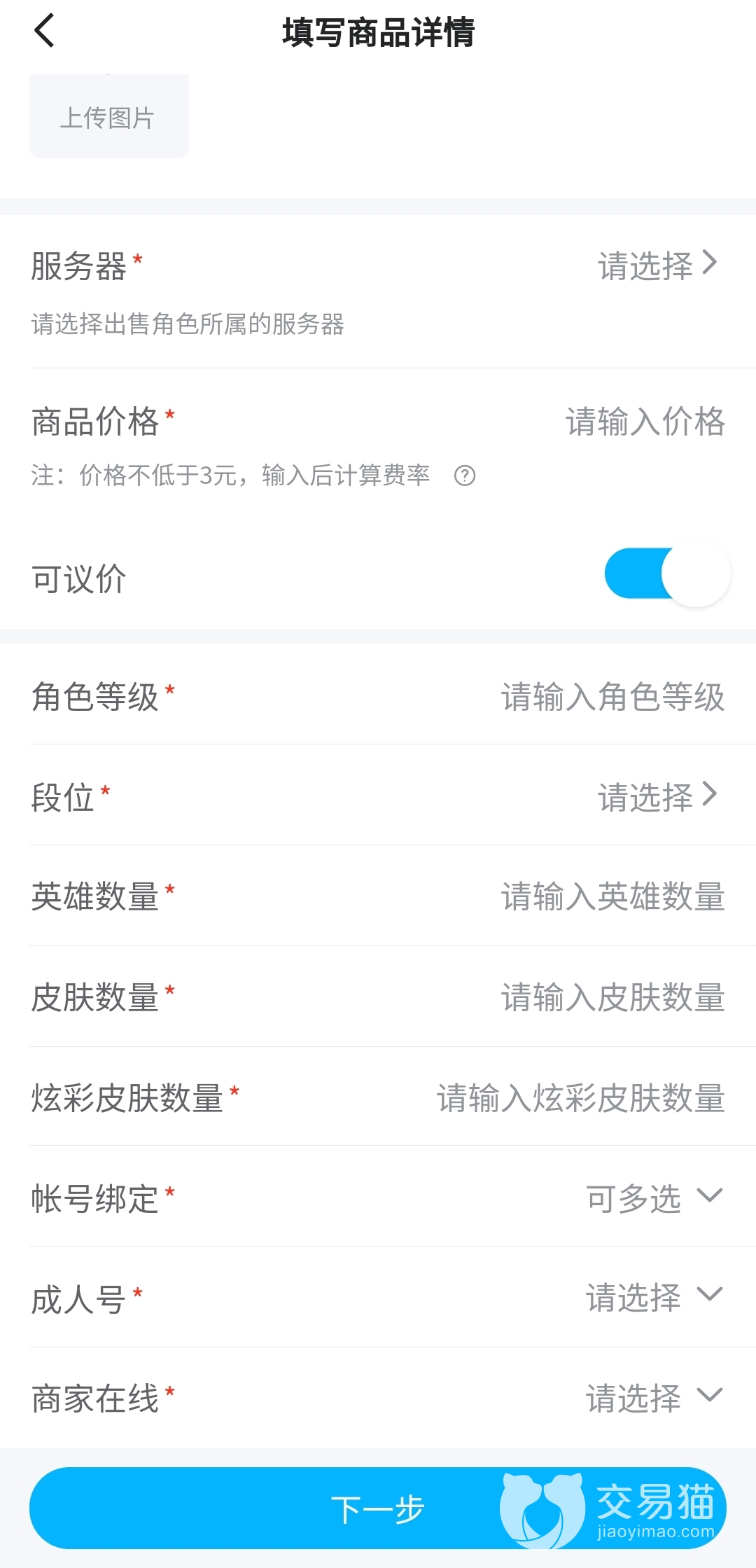Open the fee rate help icon
This screenshot has width=756, height=1568.
[x=465, y=476]
